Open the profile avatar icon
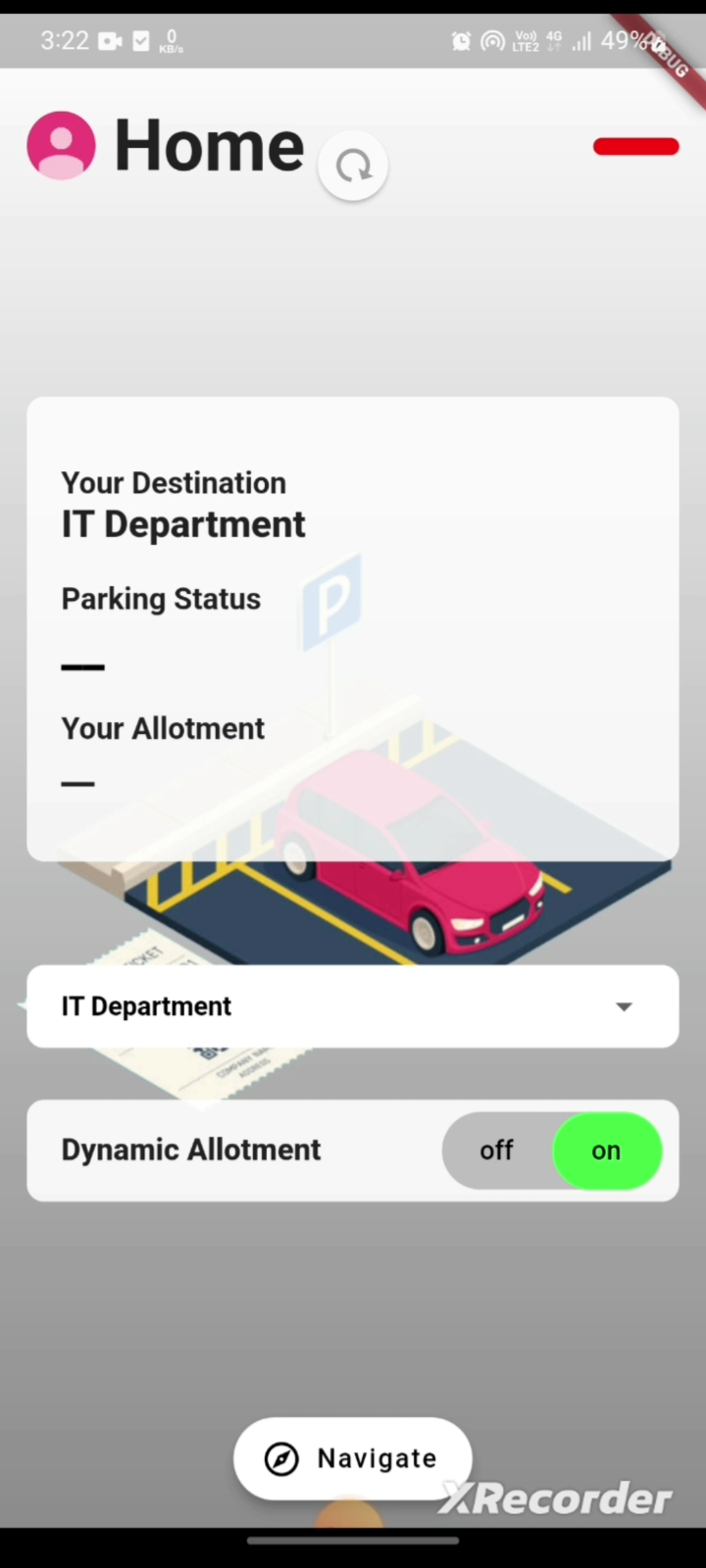This screenshot has height=1568, width=706. coord(61,144)
